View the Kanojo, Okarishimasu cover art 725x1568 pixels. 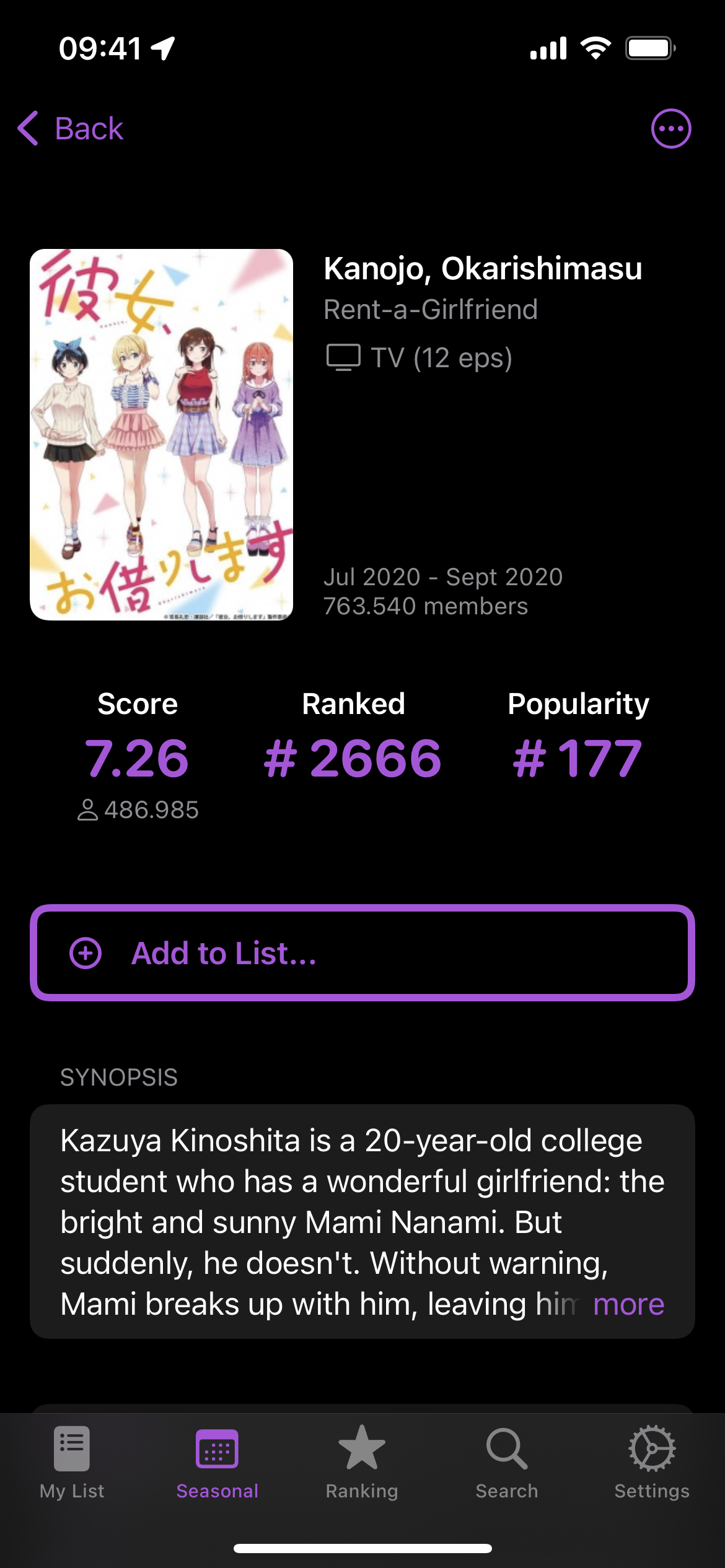pyautogui.click(x=161, y=435)
